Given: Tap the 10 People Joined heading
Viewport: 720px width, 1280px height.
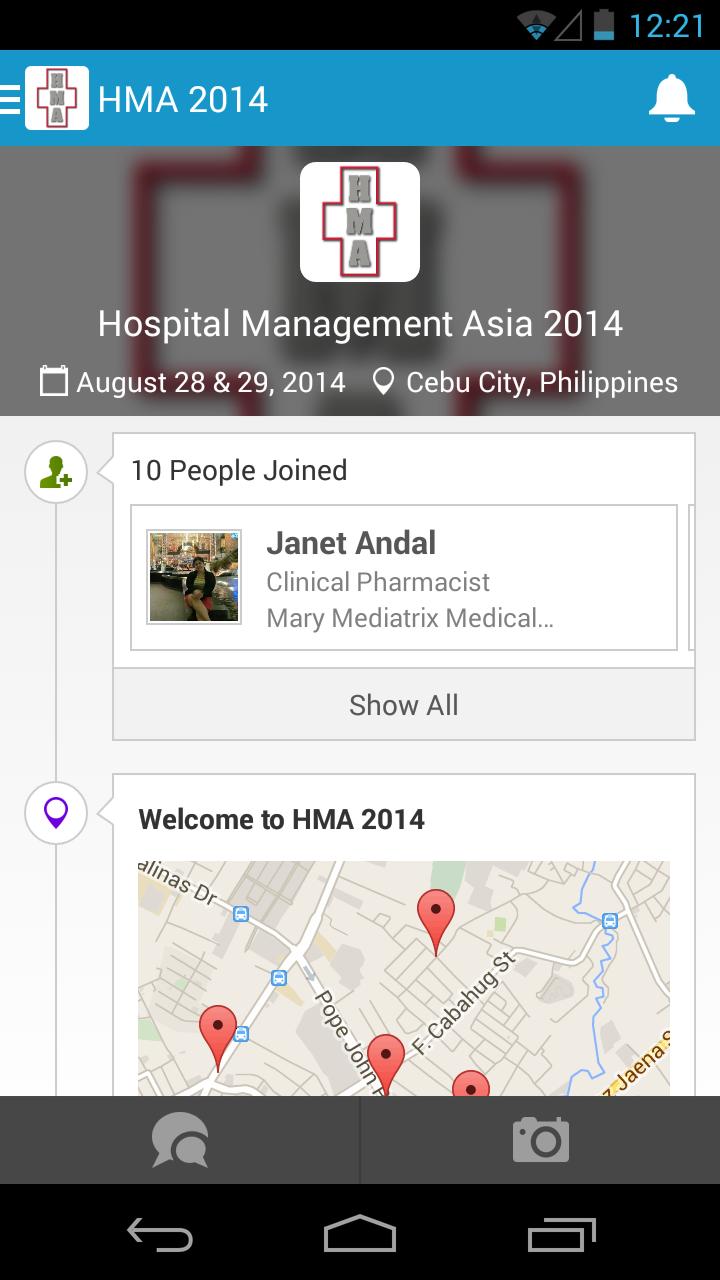Looking at the screenshot, I should pyautogui.click(x=238, y=470).
